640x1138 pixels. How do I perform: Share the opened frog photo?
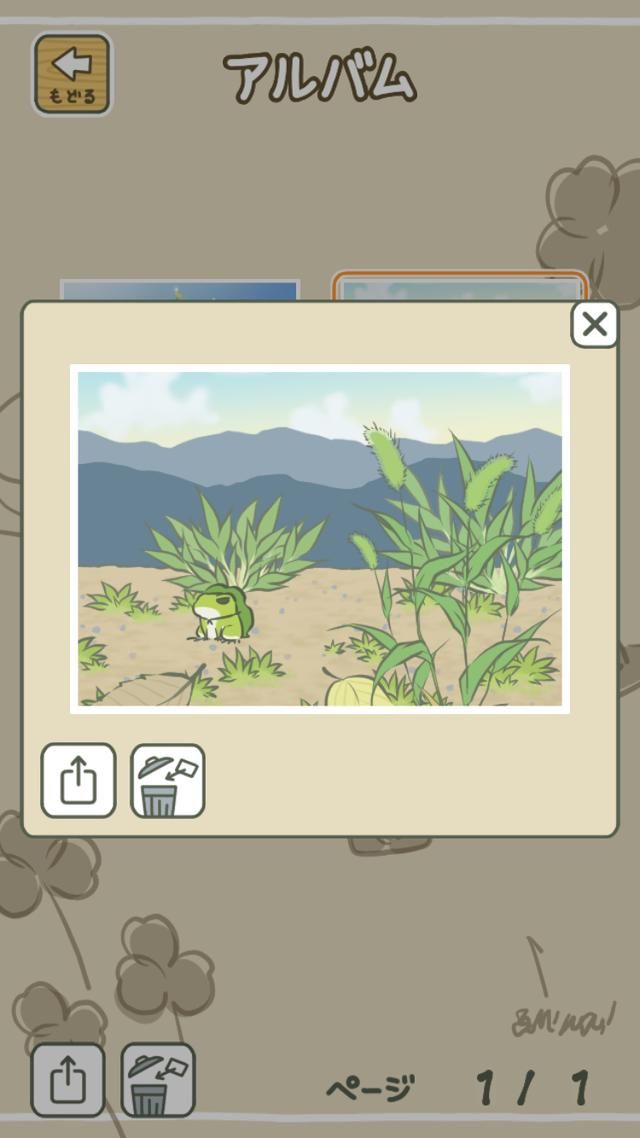(x=78, y=780)
